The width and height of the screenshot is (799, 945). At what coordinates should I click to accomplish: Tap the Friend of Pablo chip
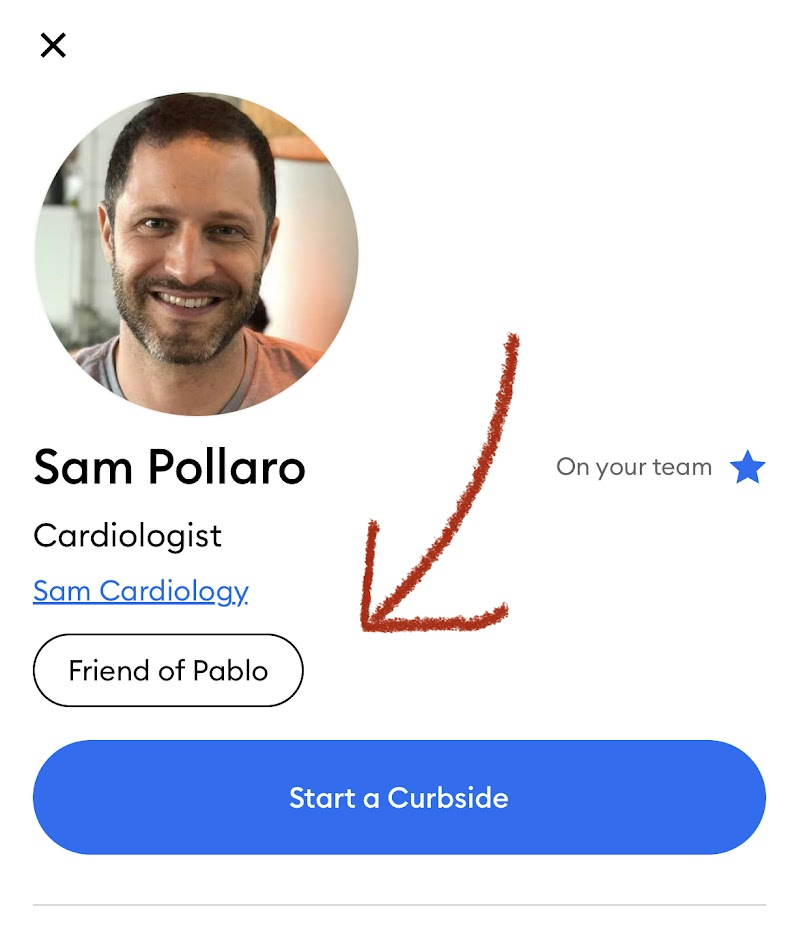[168, 670]
